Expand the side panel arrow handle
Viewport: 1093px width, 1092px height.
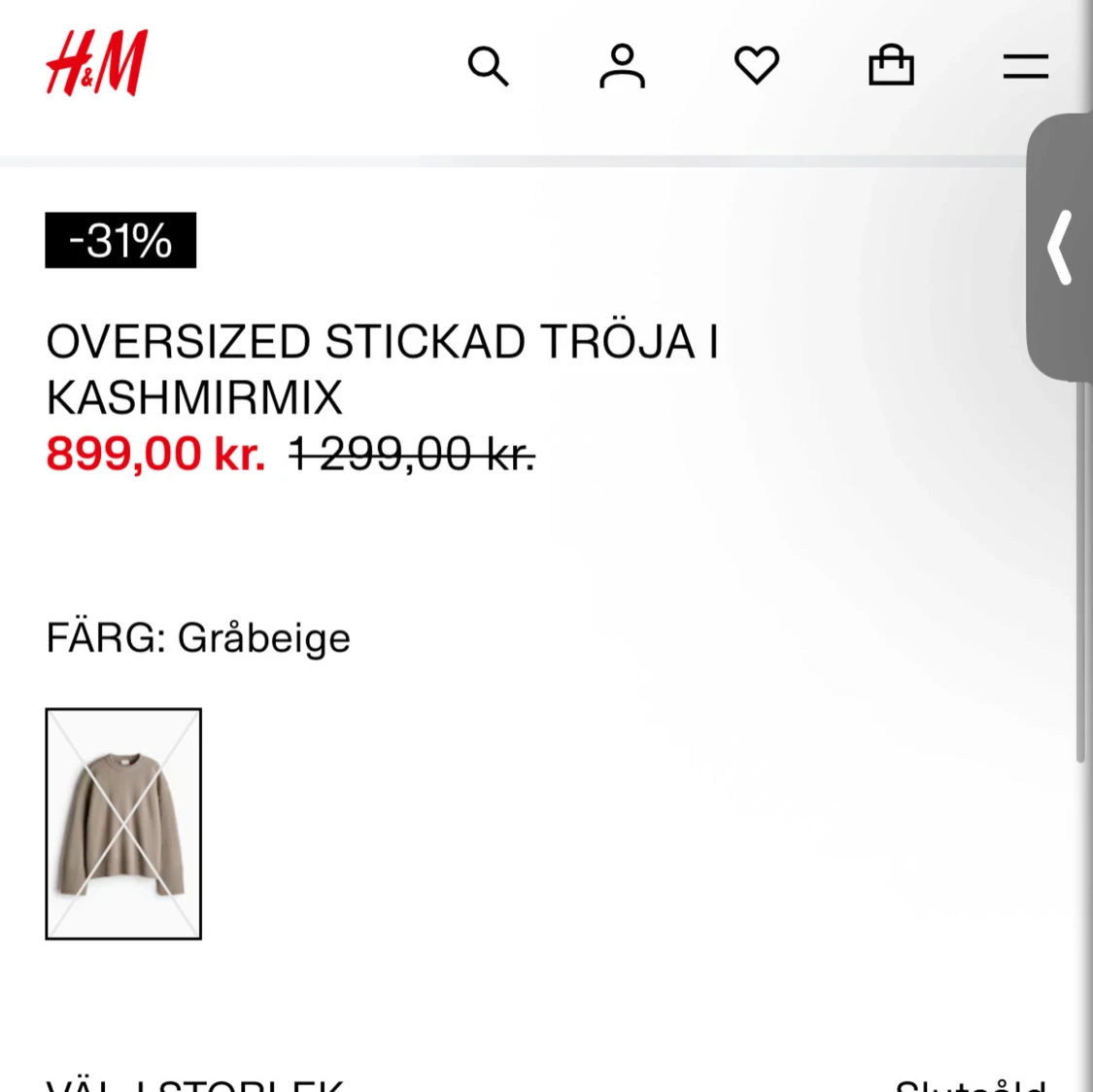pyautogui.click(x=1060, y=248)
